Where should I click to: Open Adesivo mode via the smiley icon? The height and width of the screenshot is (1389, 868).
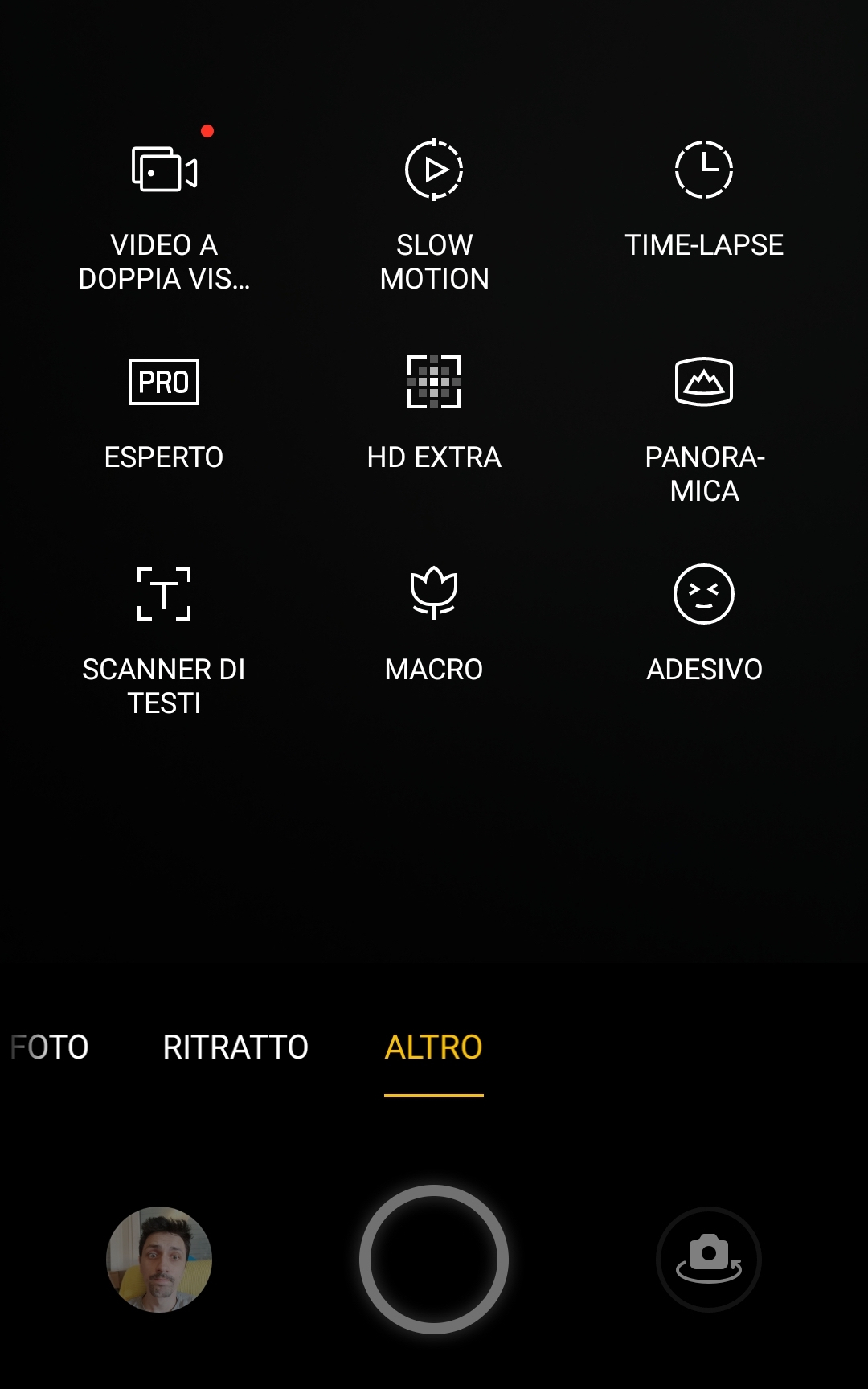[705, 593]
